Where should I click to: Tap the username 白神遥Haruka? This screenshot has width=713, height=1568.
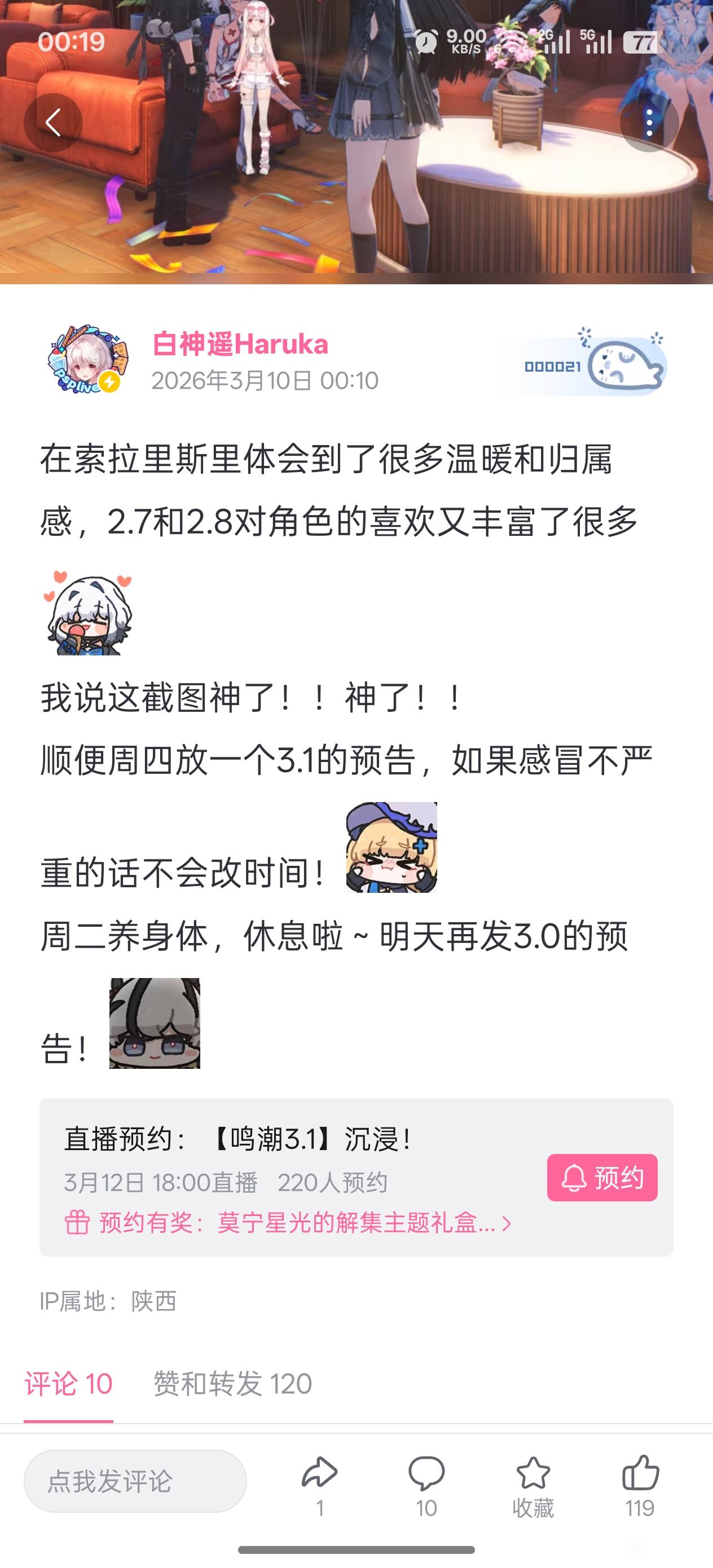point(240,345)
